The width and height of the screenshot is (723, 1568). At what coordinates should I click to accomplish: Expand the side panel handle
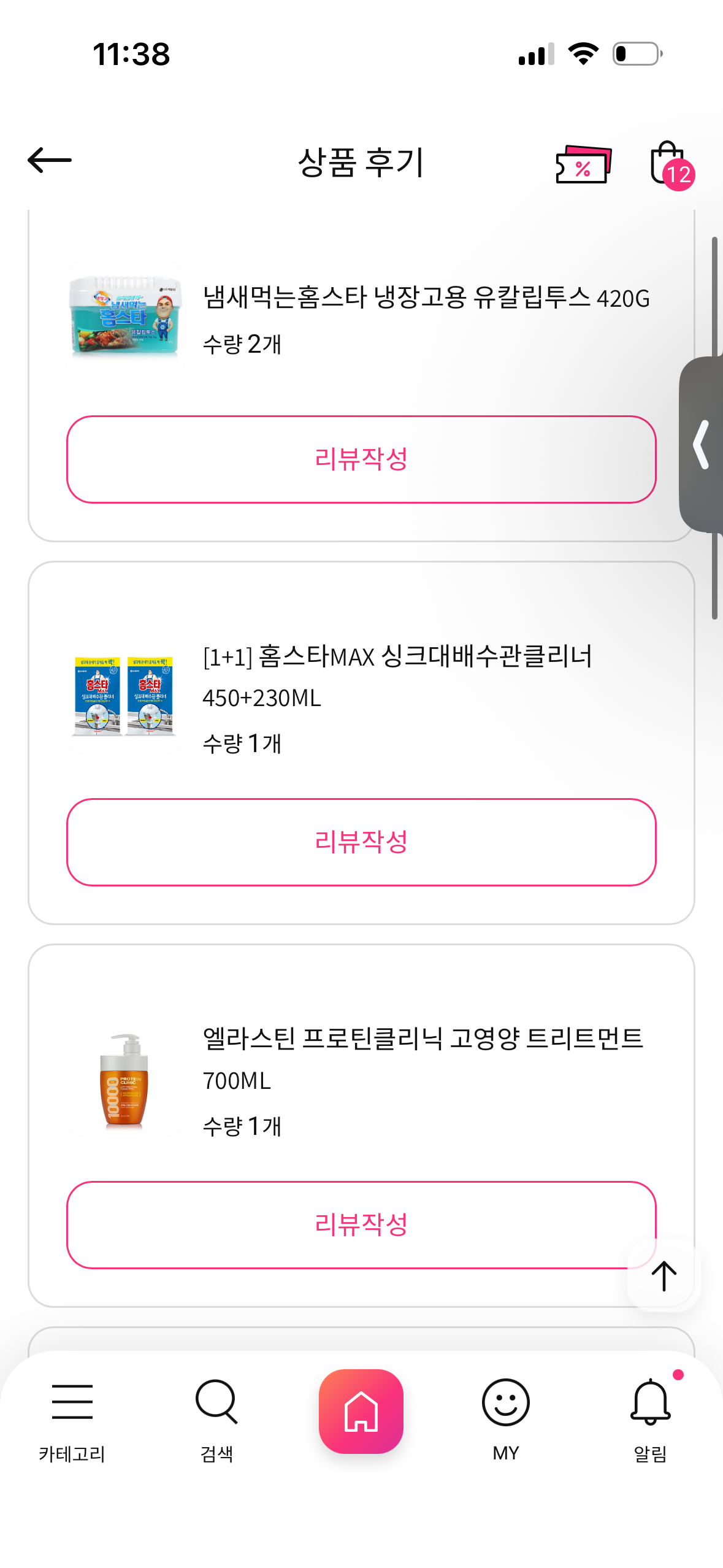(702, 445)
